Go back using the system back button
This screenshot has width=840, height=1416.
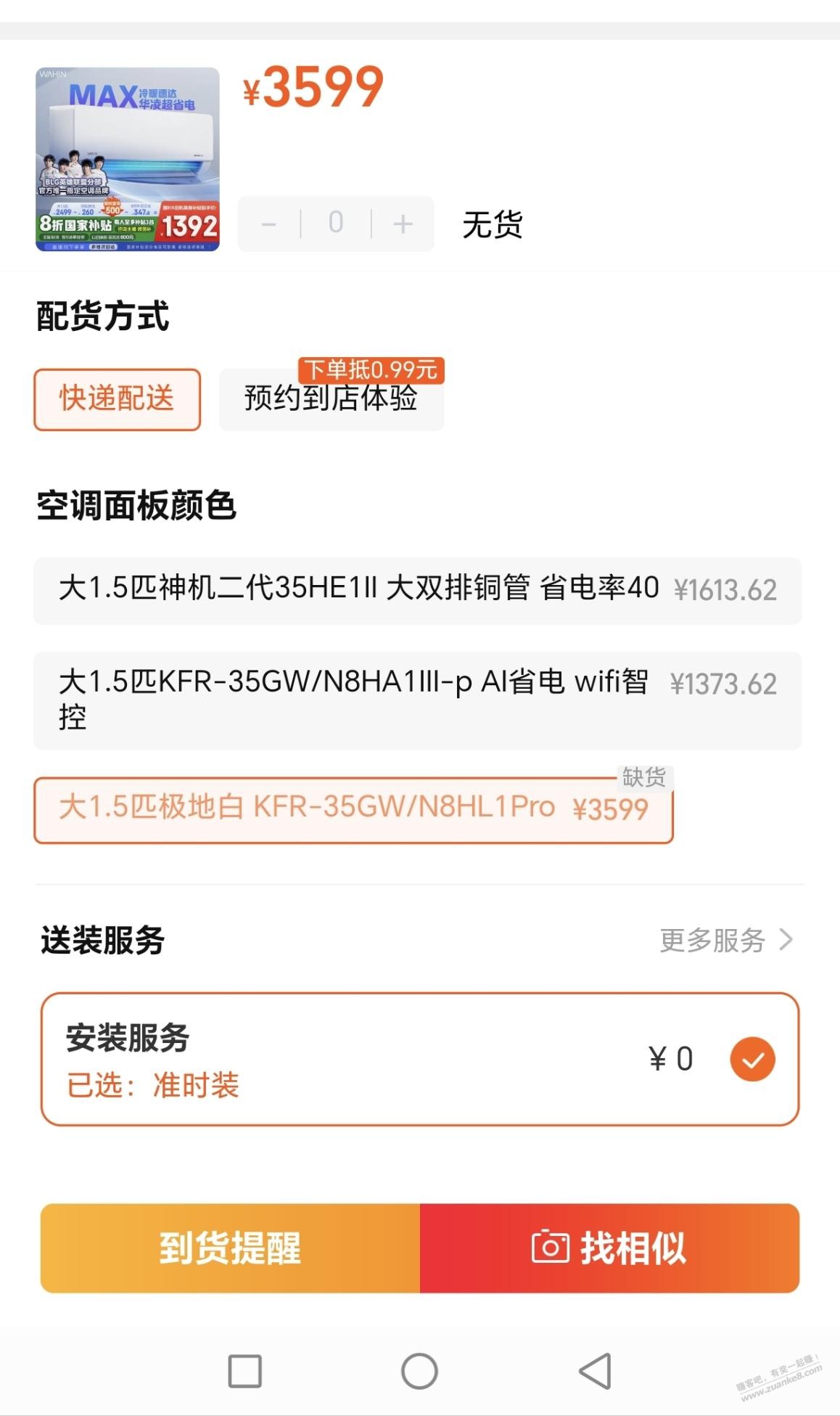tap(595, 1372)
